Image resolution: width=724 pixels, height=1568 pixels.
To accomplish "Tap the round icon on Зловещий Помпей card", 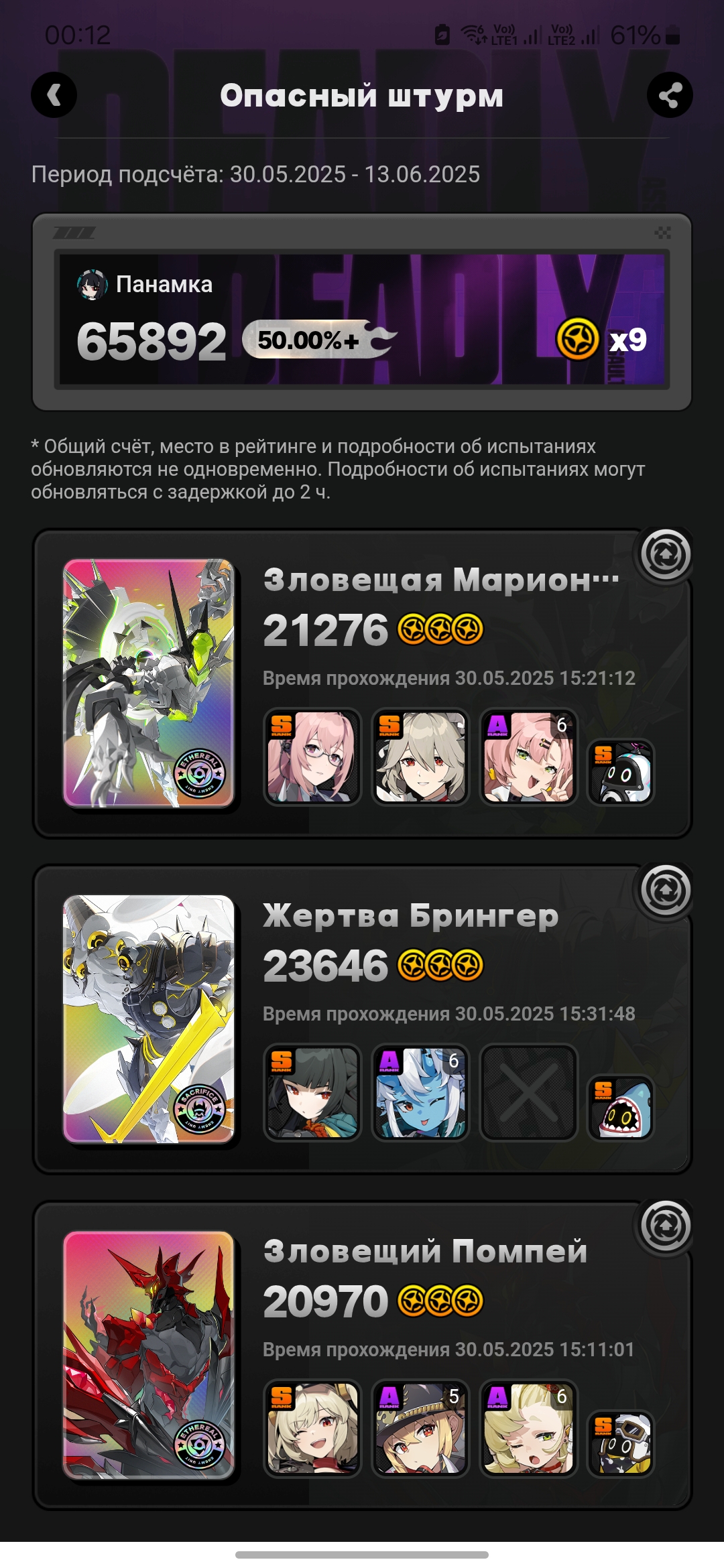I will pos(665,1226).
